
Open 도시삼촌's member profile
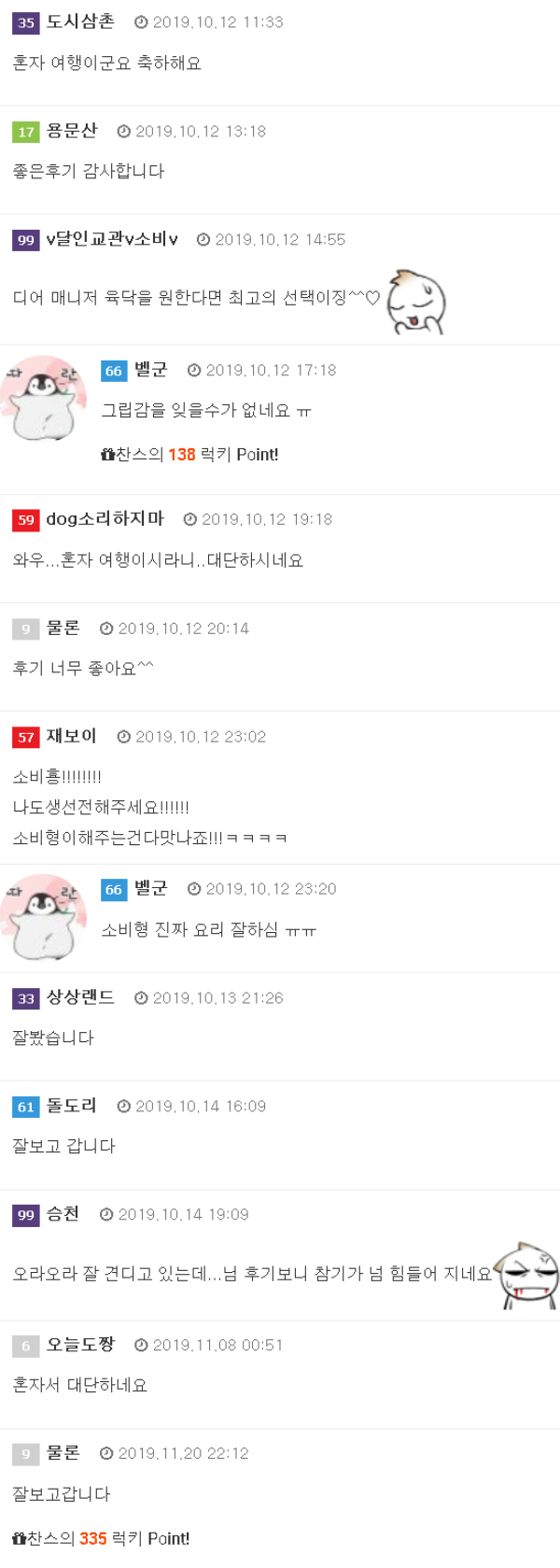pos(80,21)
